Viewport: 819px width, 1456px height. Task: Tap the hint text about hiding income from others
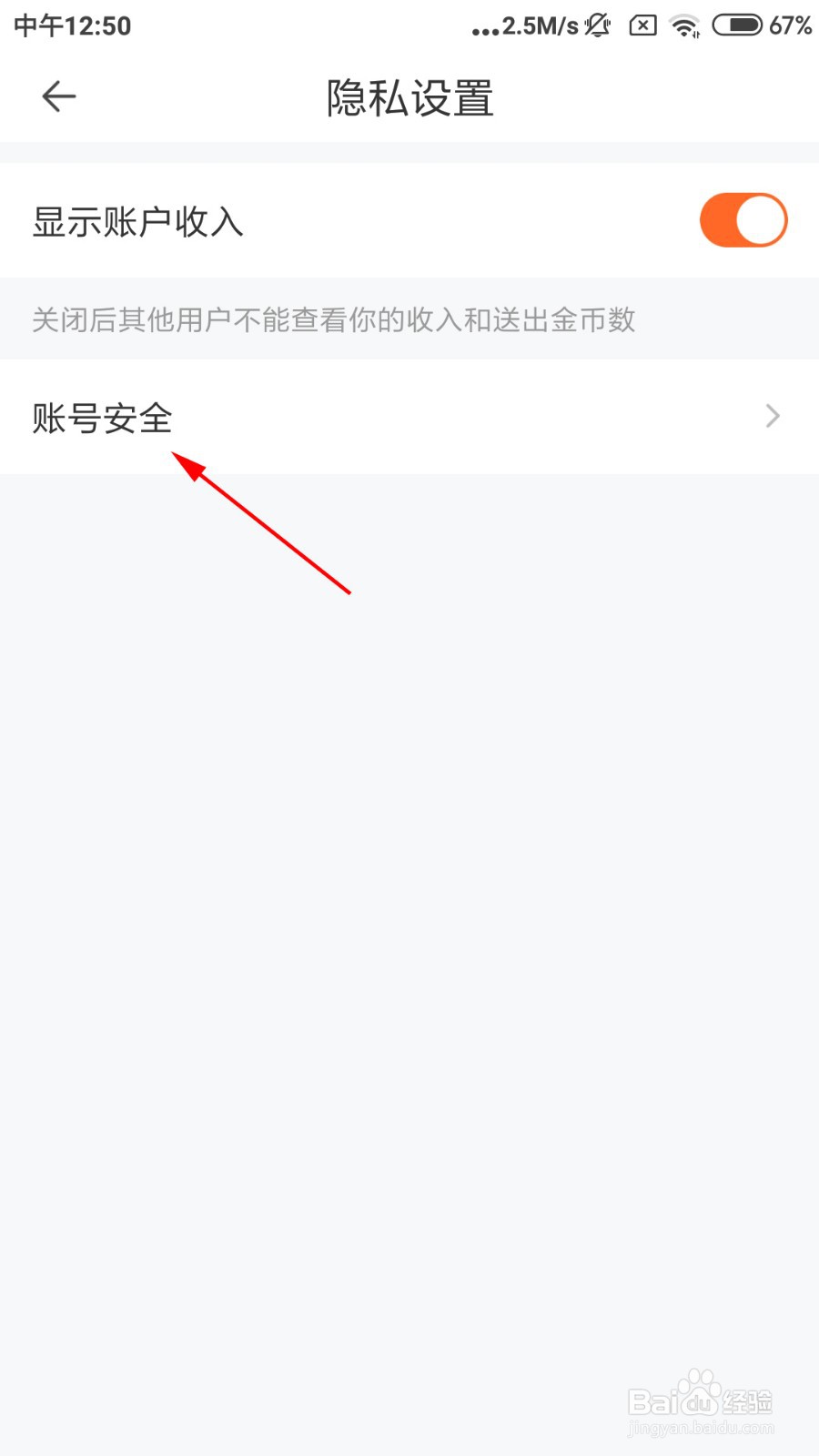click(333, 320)
